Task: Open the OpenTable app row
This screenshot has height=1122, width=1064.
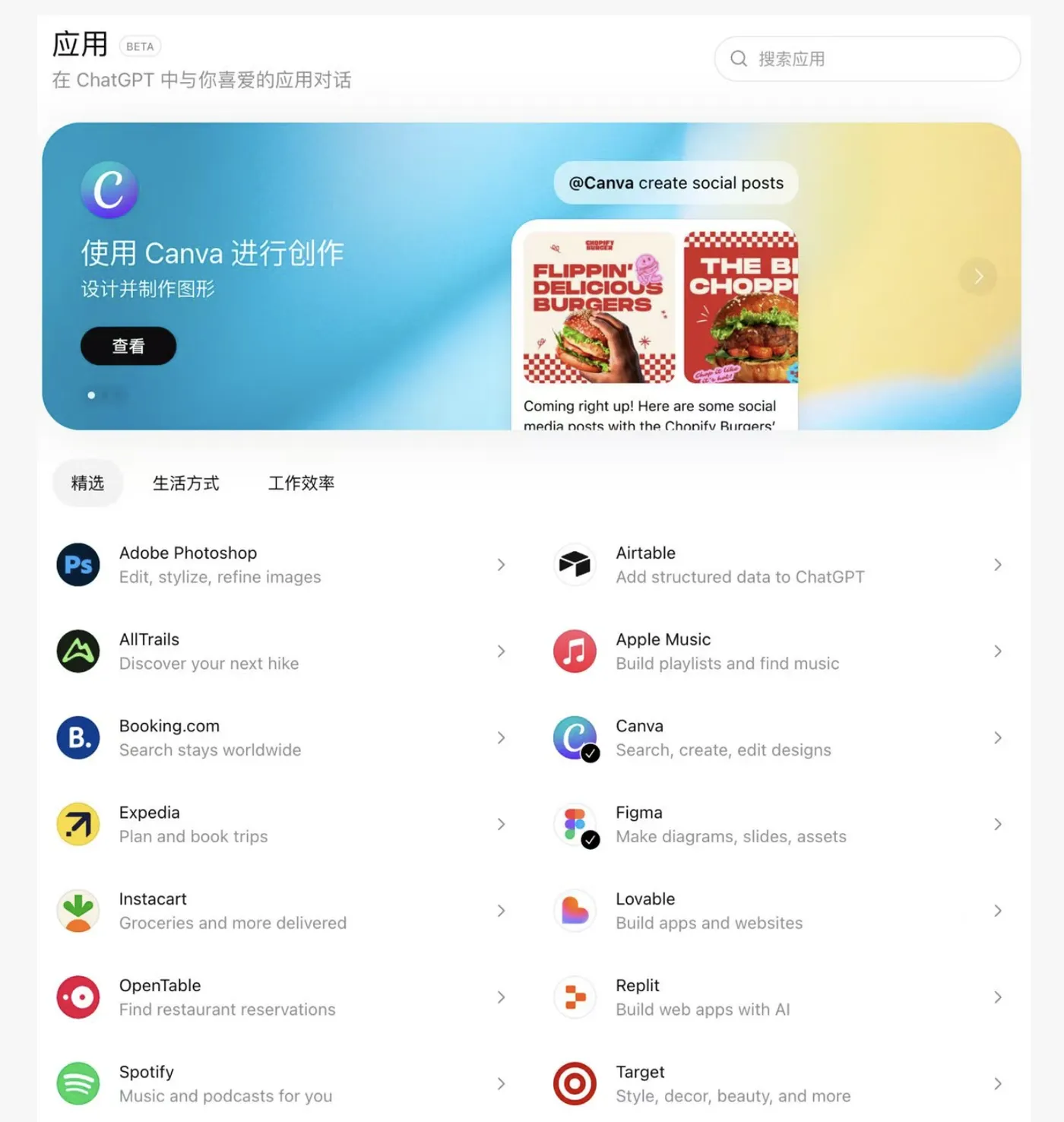Action: point(281,997)
